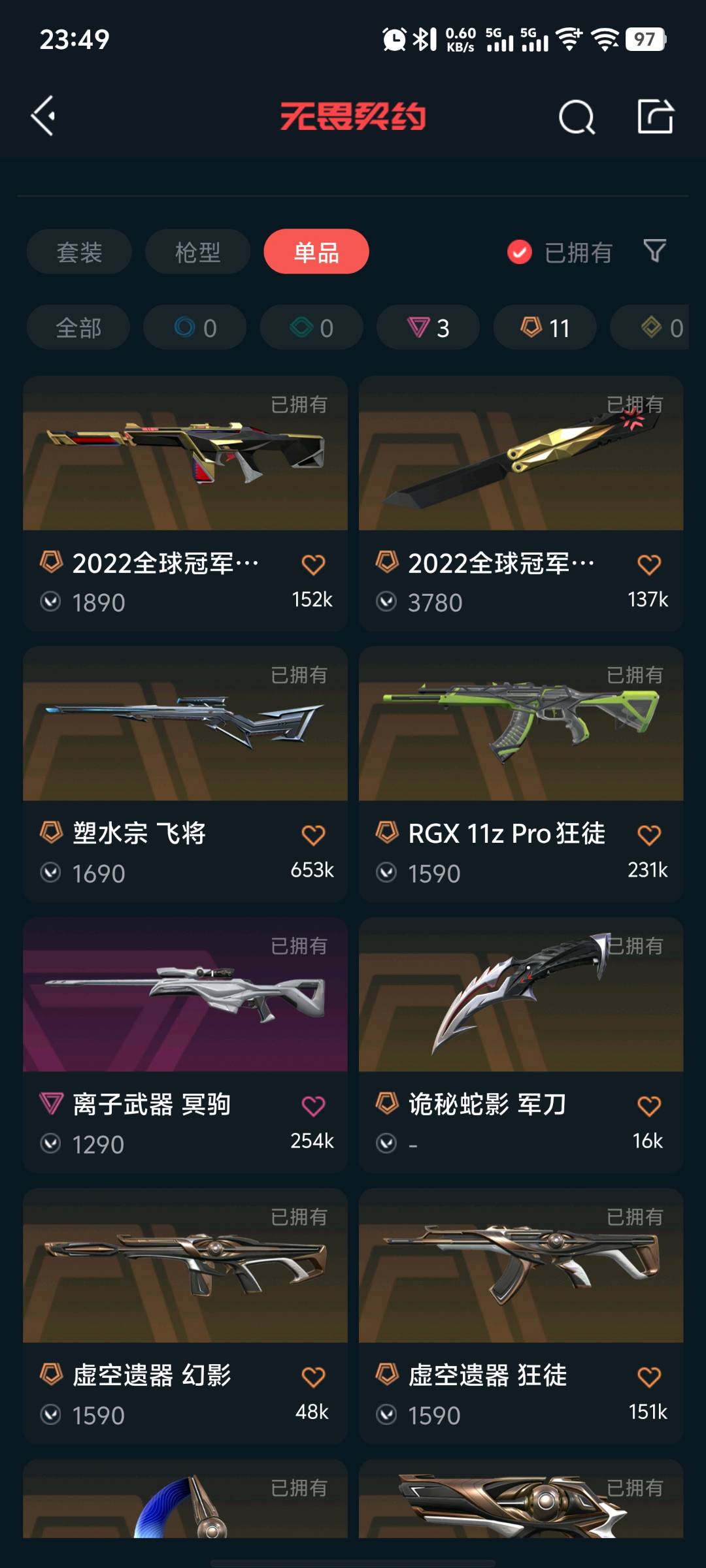Image resolution: width=706 pixels, height=1568 pixels.
Task: Go back using the top-left arrow
Action: [x=44, y=116]
